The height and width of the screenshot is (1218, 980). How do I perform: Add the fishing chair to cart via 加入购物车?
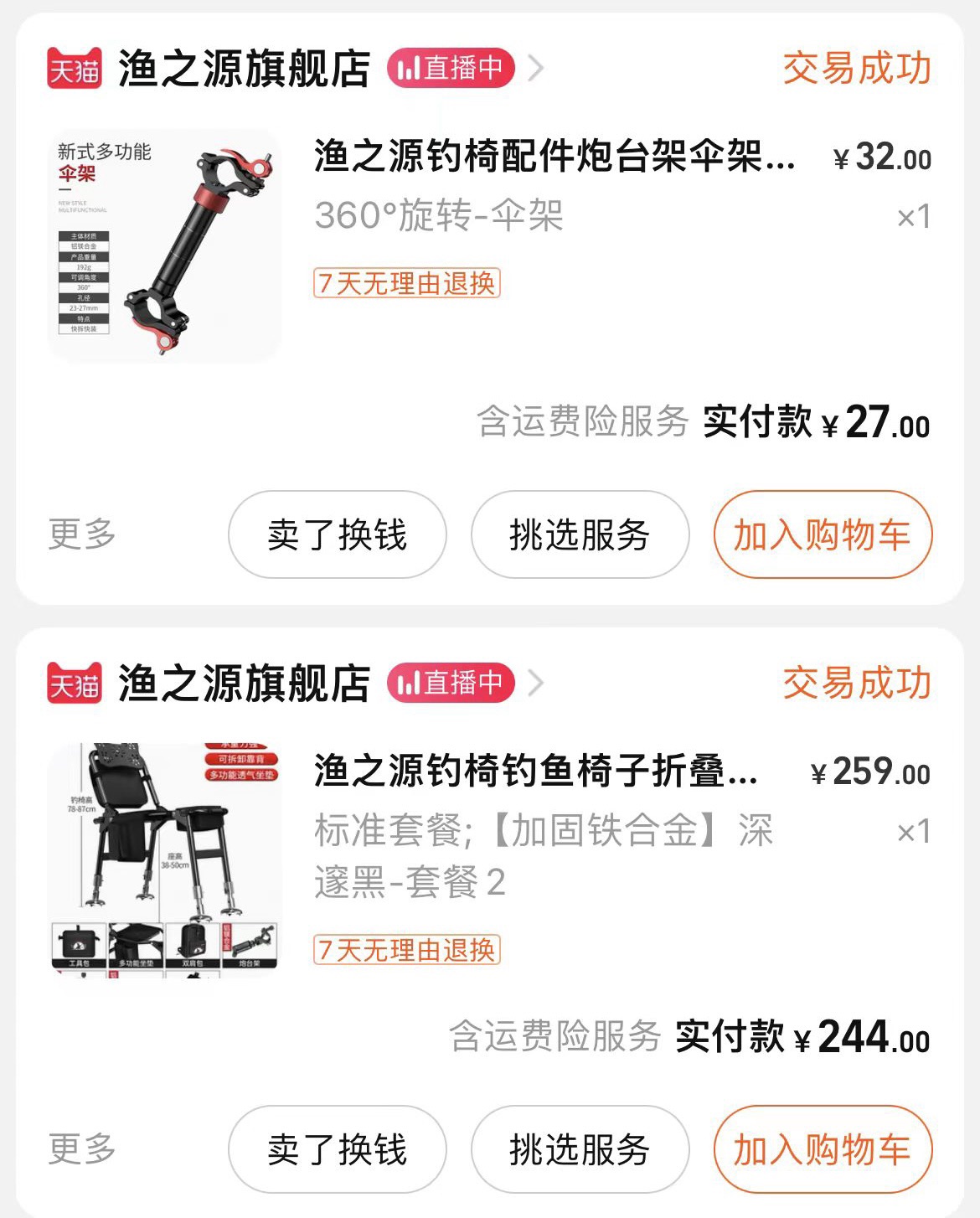(822, 1150)
